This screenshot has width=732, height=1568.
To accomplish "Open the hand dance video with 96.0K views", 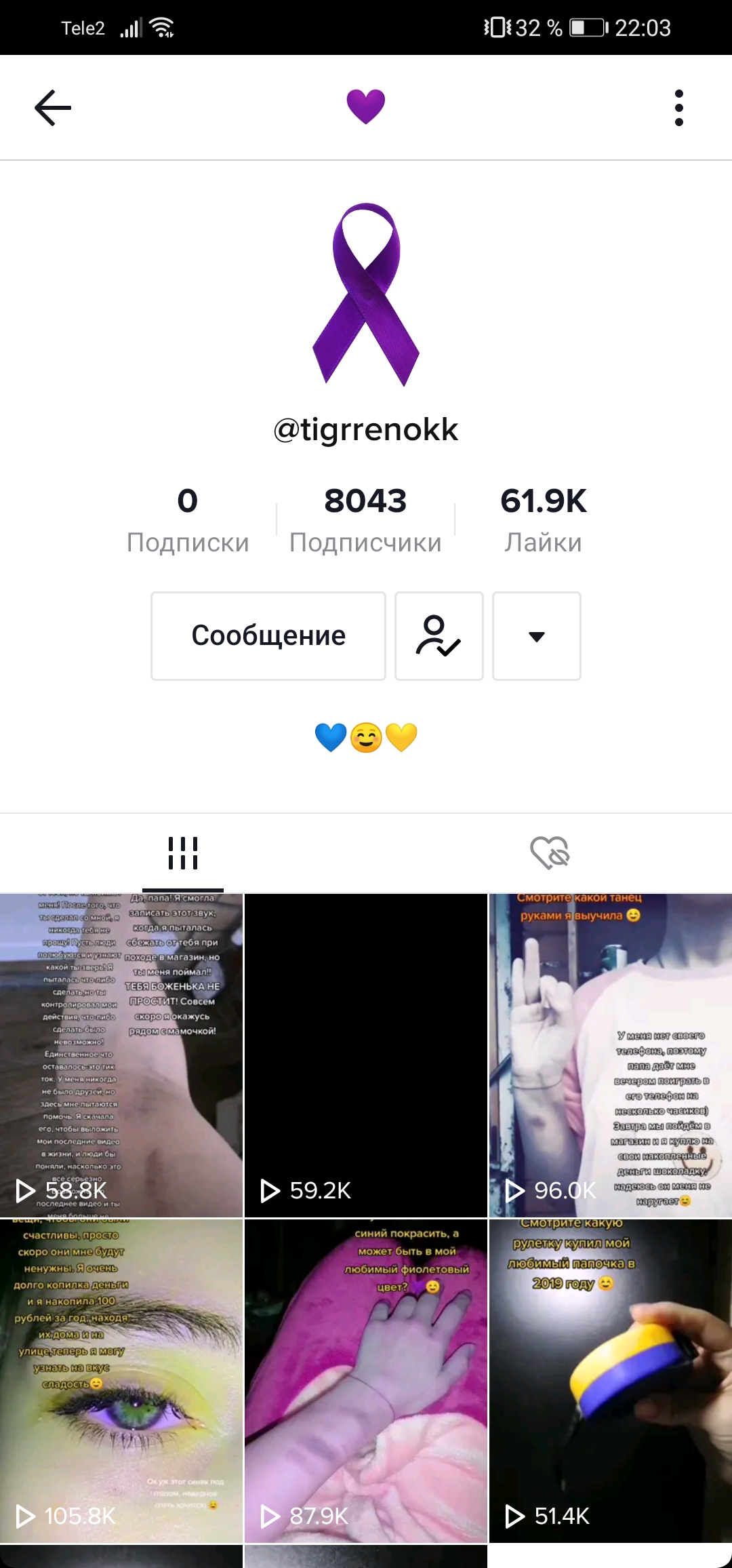I will point(610,1055).
